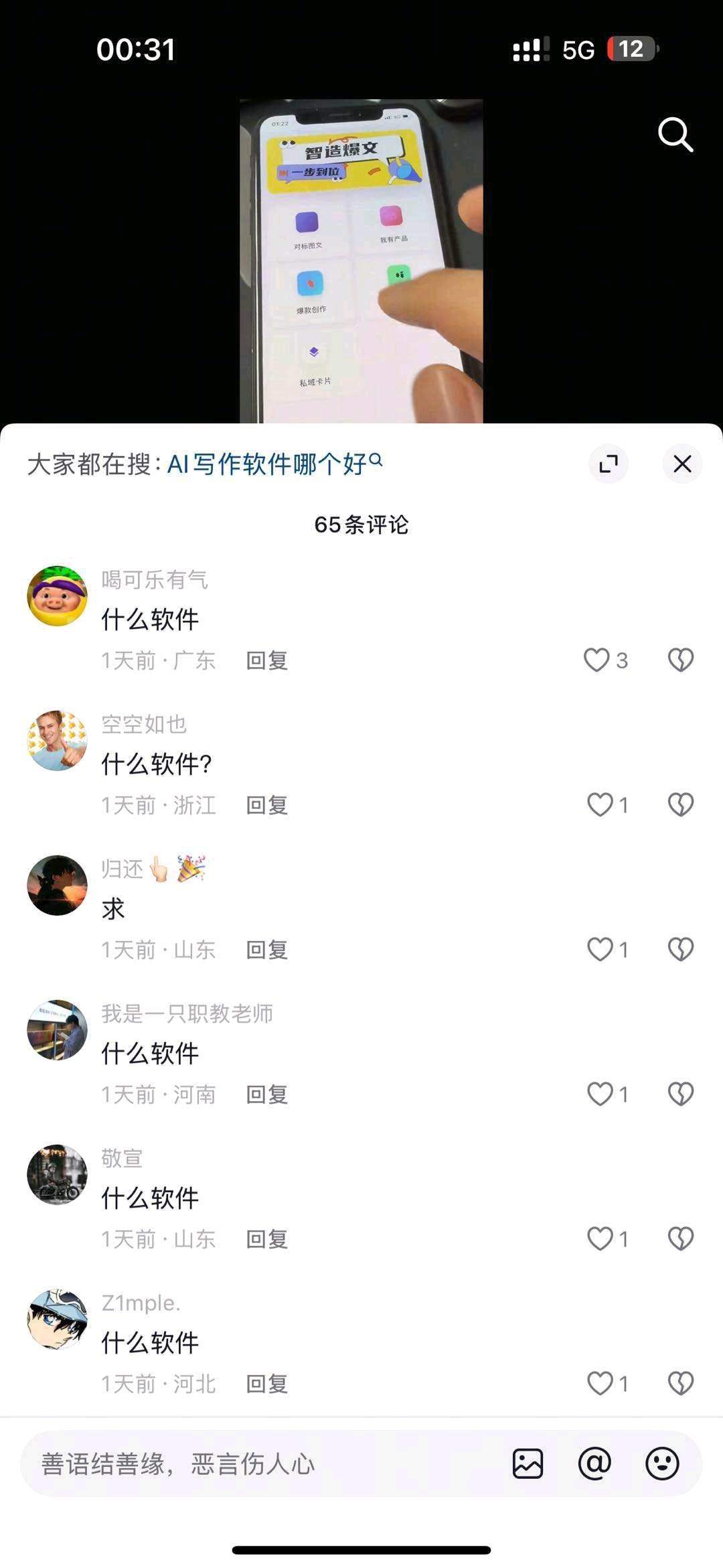Mention someone with the @ icon
This screenshot has height=1568, width=723.
point(594,1464)
